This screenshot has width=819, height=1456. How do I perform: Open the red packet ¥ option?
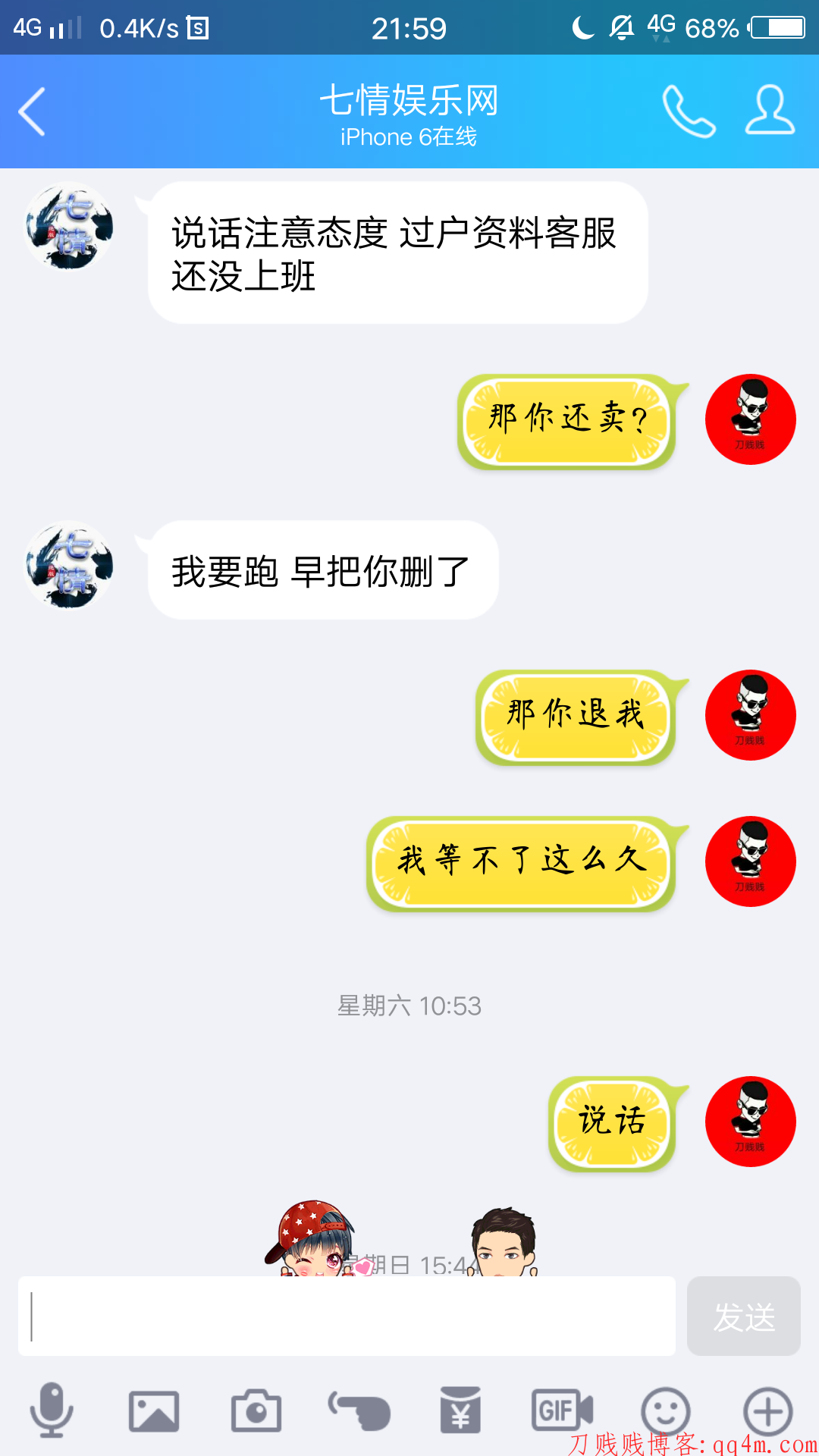[460, 1410]
